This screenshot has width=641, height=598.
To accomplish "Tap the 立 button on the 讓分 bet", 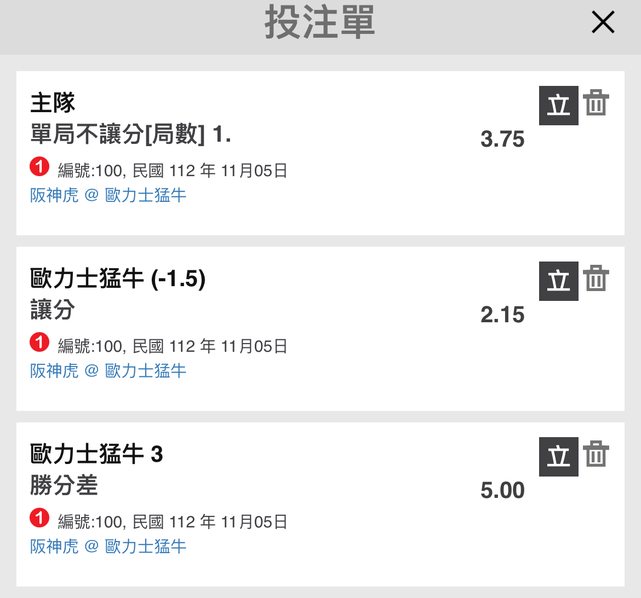I will coord(559,281).
